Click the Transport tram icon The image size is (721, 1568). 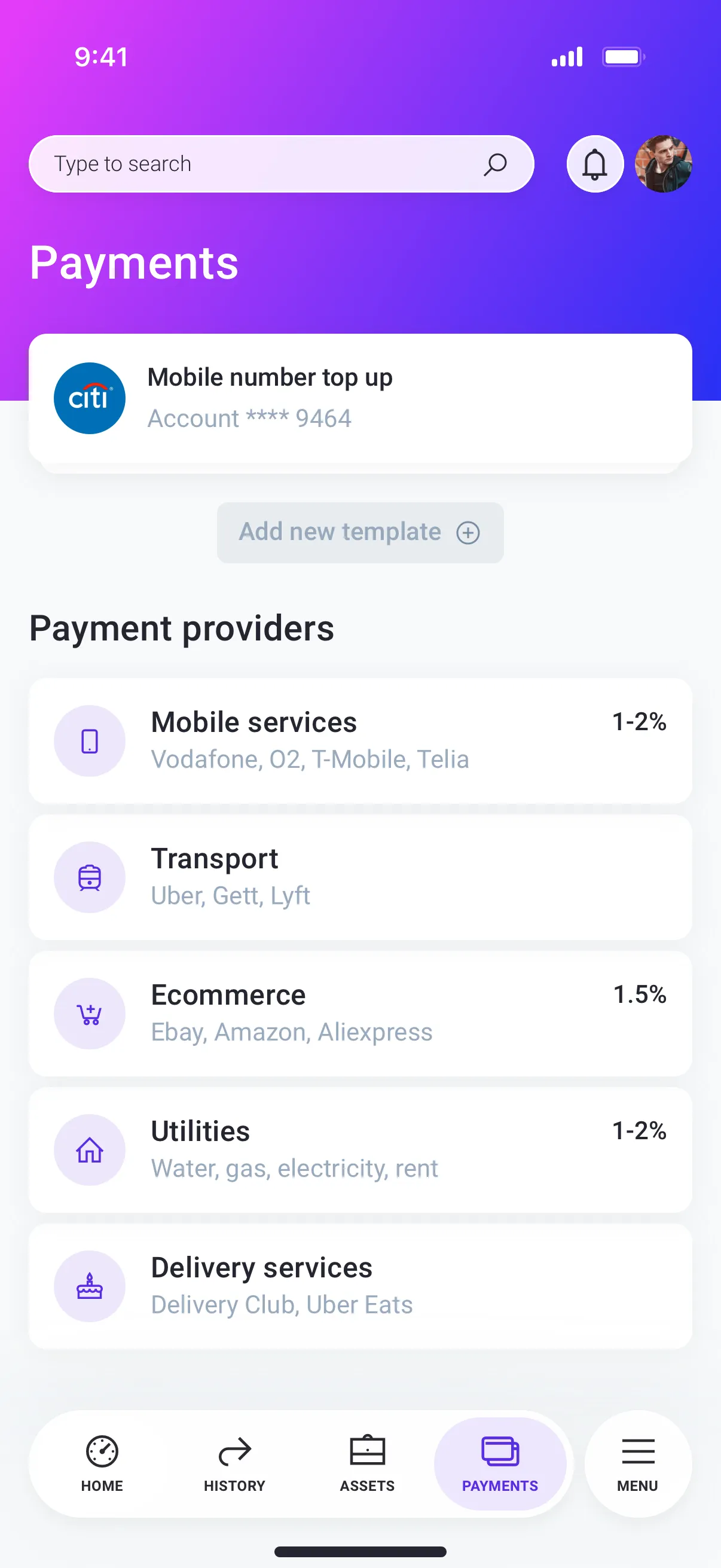point(90,877)
